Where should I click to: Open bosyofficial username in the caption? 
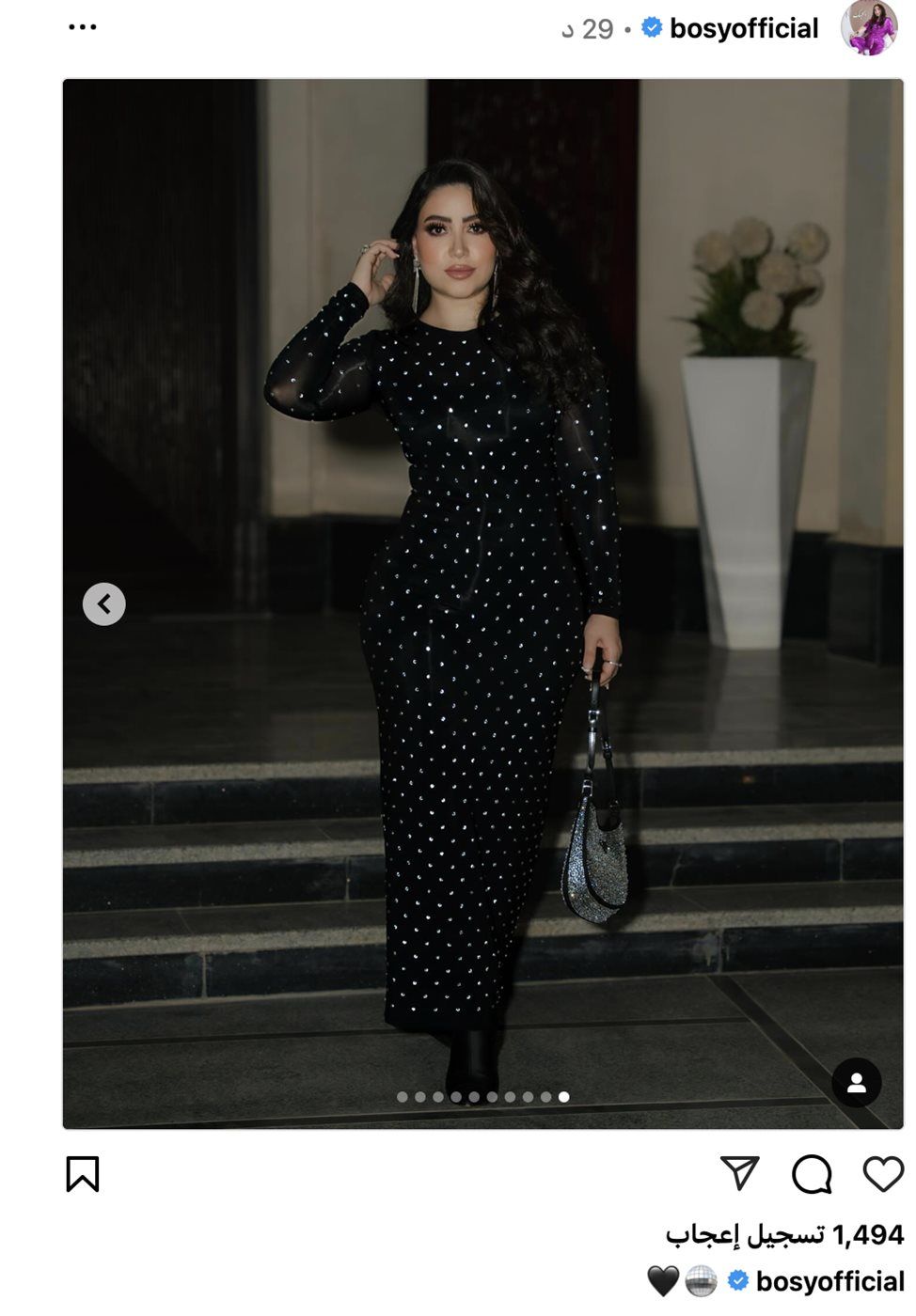pyautogui.click(x=829, y=1281)
